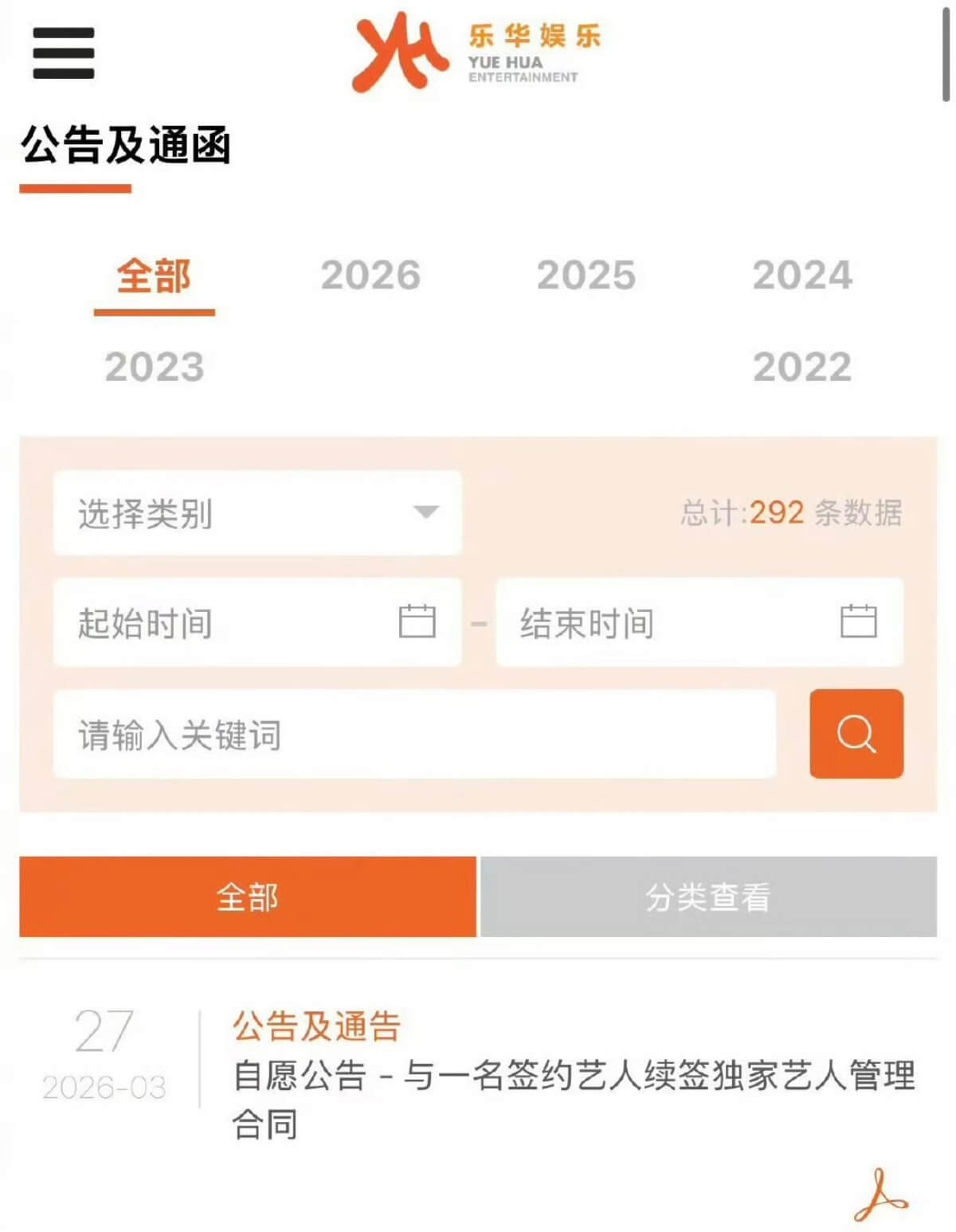Switch to the 2025 tab
The height and width of the screenshot is (1232, 956).
click(586, 277)
